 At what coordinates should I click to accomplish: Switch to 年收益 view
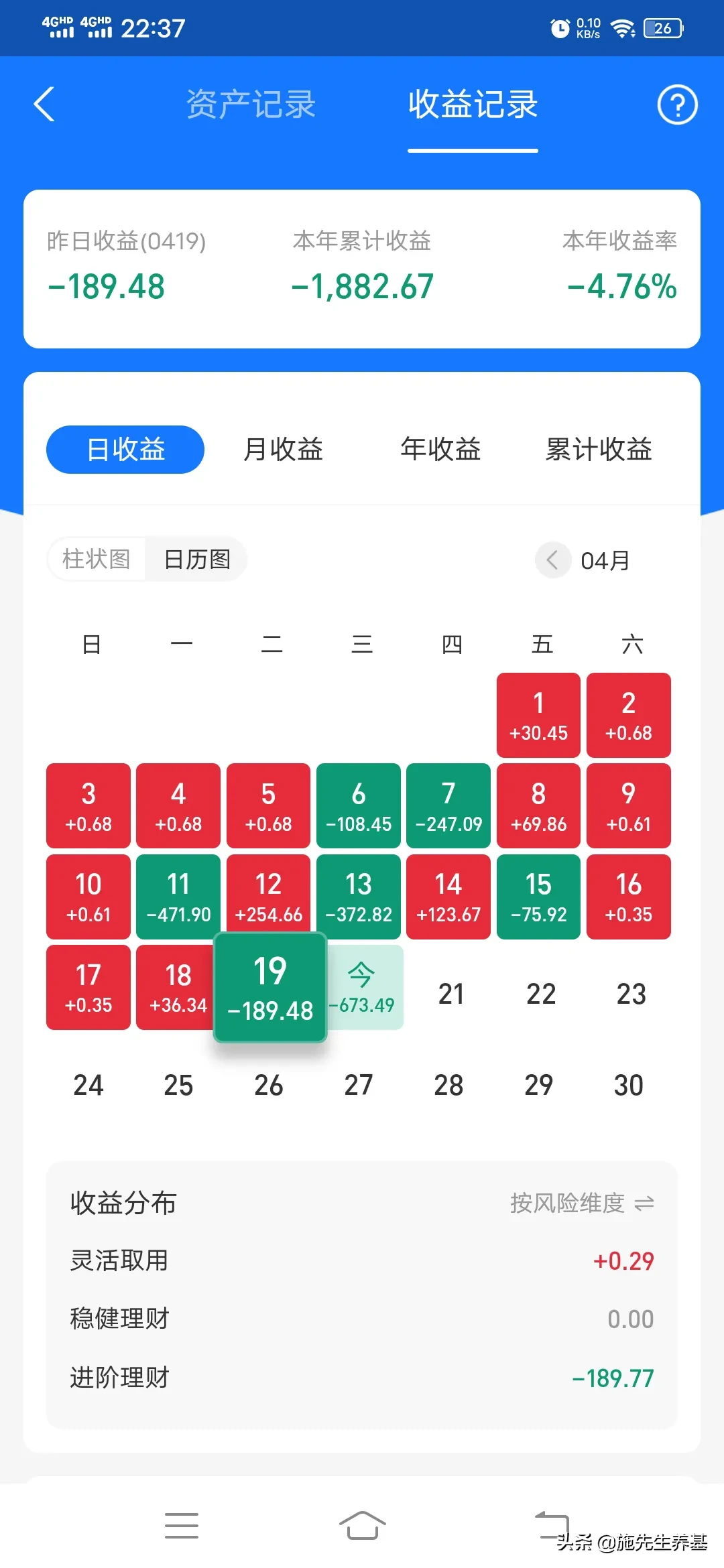(440, 449)
